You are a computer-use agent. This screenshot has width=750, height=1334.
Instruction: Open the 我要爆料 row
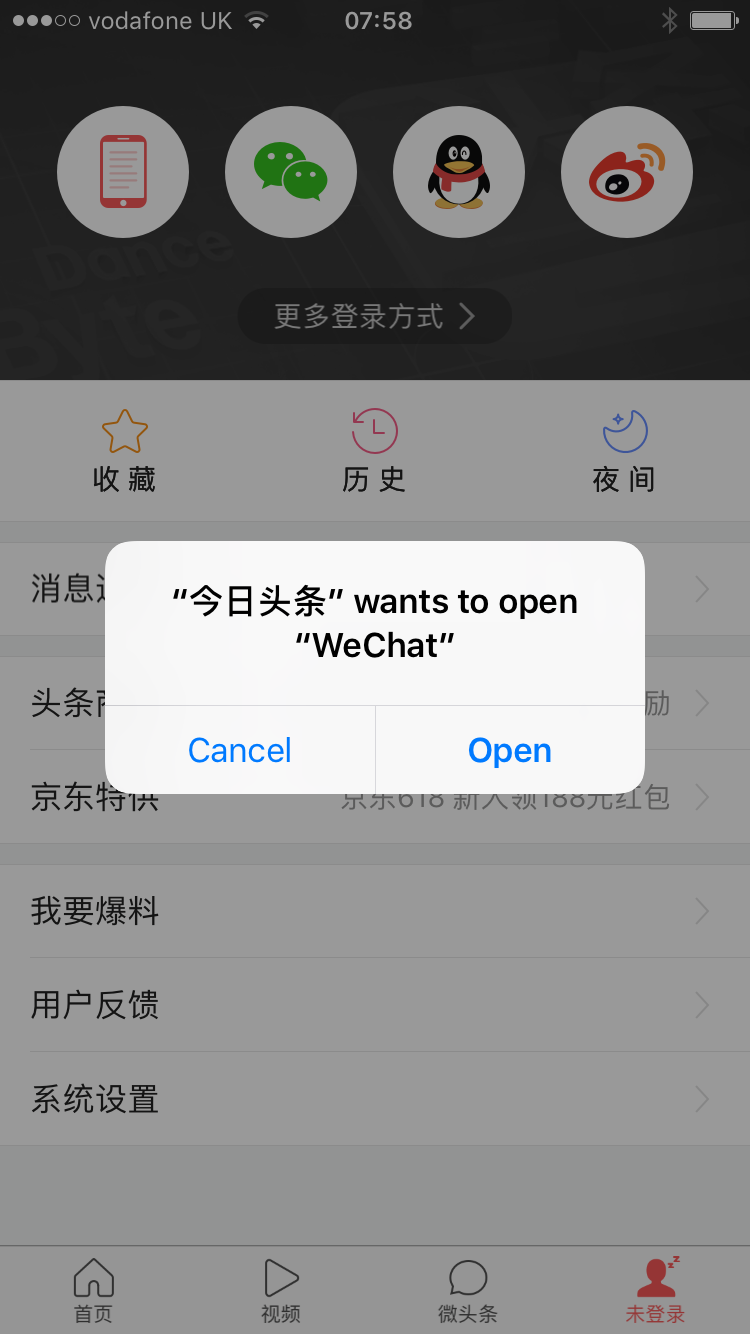(x=375, y=911)
